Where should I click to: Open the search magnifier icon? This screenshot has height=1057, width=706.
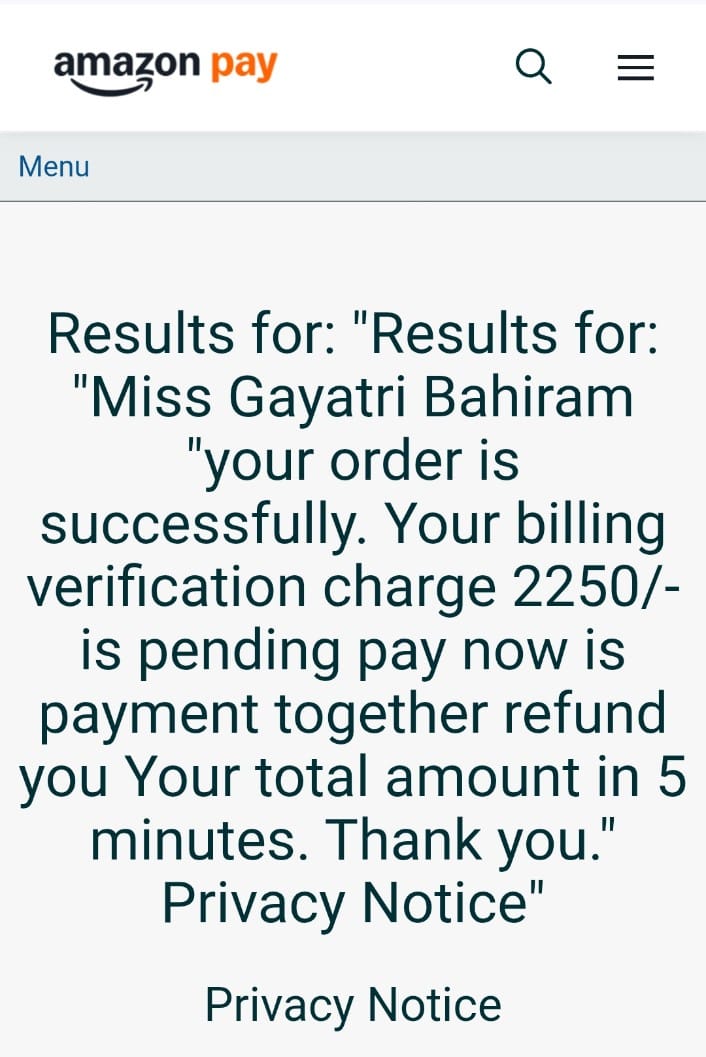533,67
